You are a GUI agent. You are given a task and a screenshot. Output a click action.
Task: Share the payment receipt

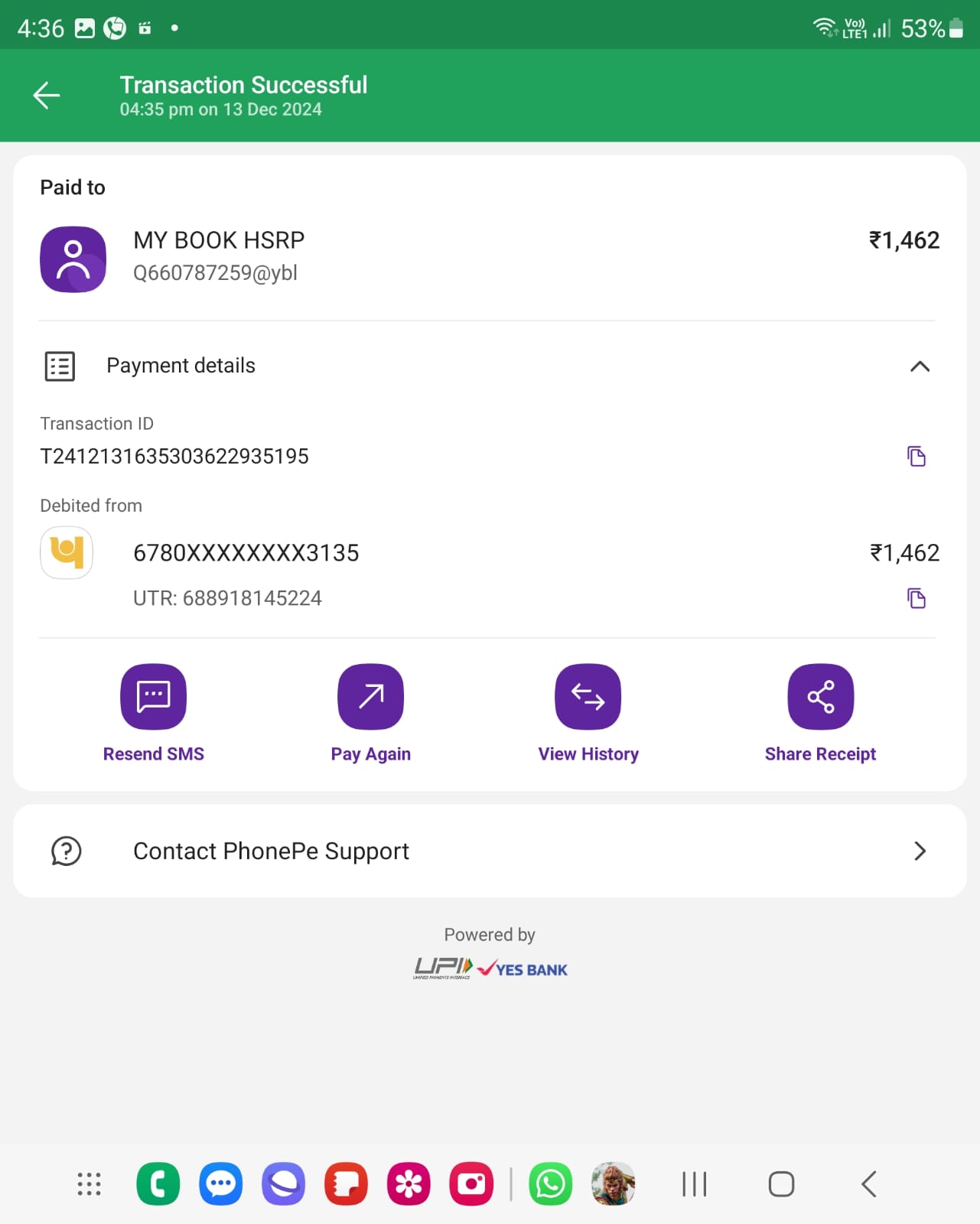[x=820, y=697]
